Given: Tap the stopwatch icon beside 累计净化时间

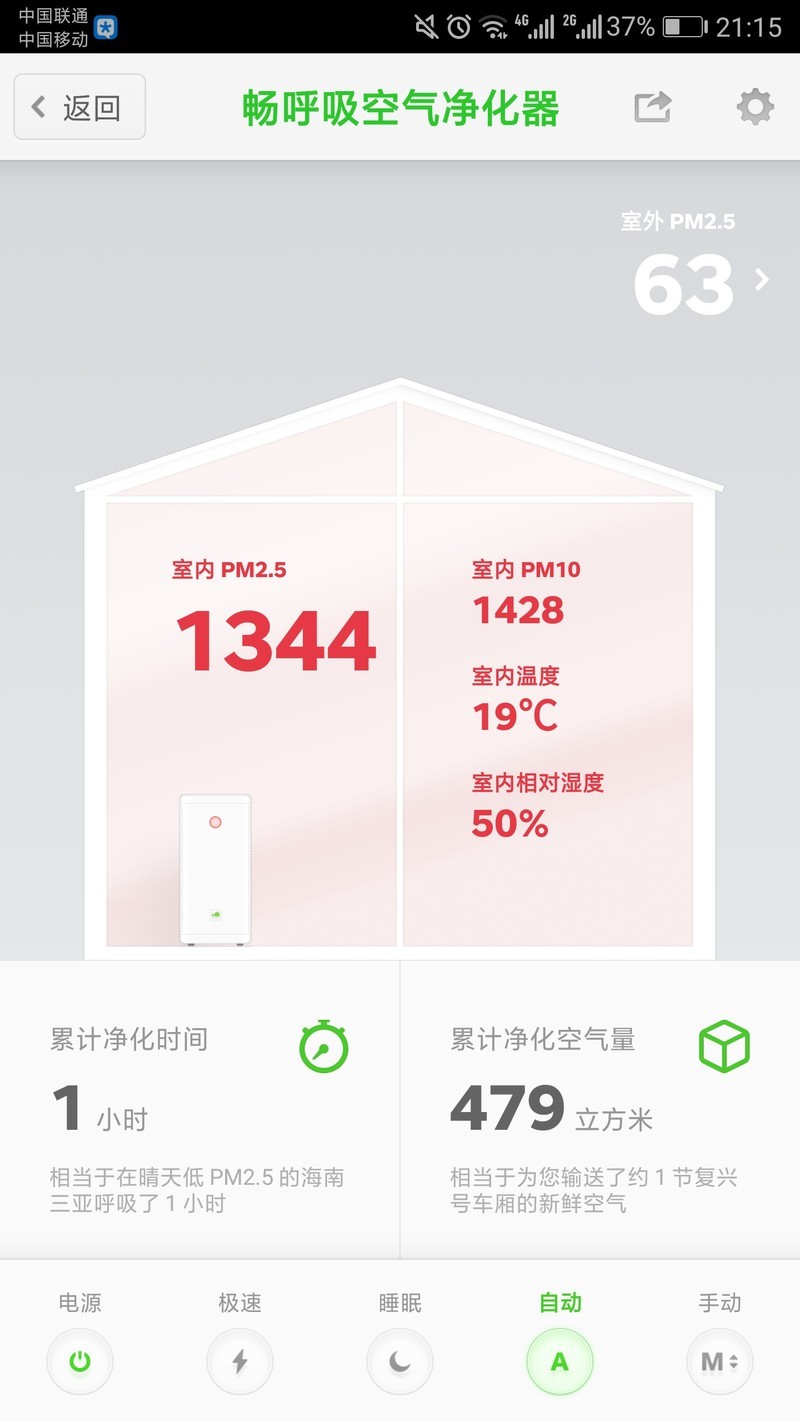Looking at the screenshot, I should click(323, 1049).
